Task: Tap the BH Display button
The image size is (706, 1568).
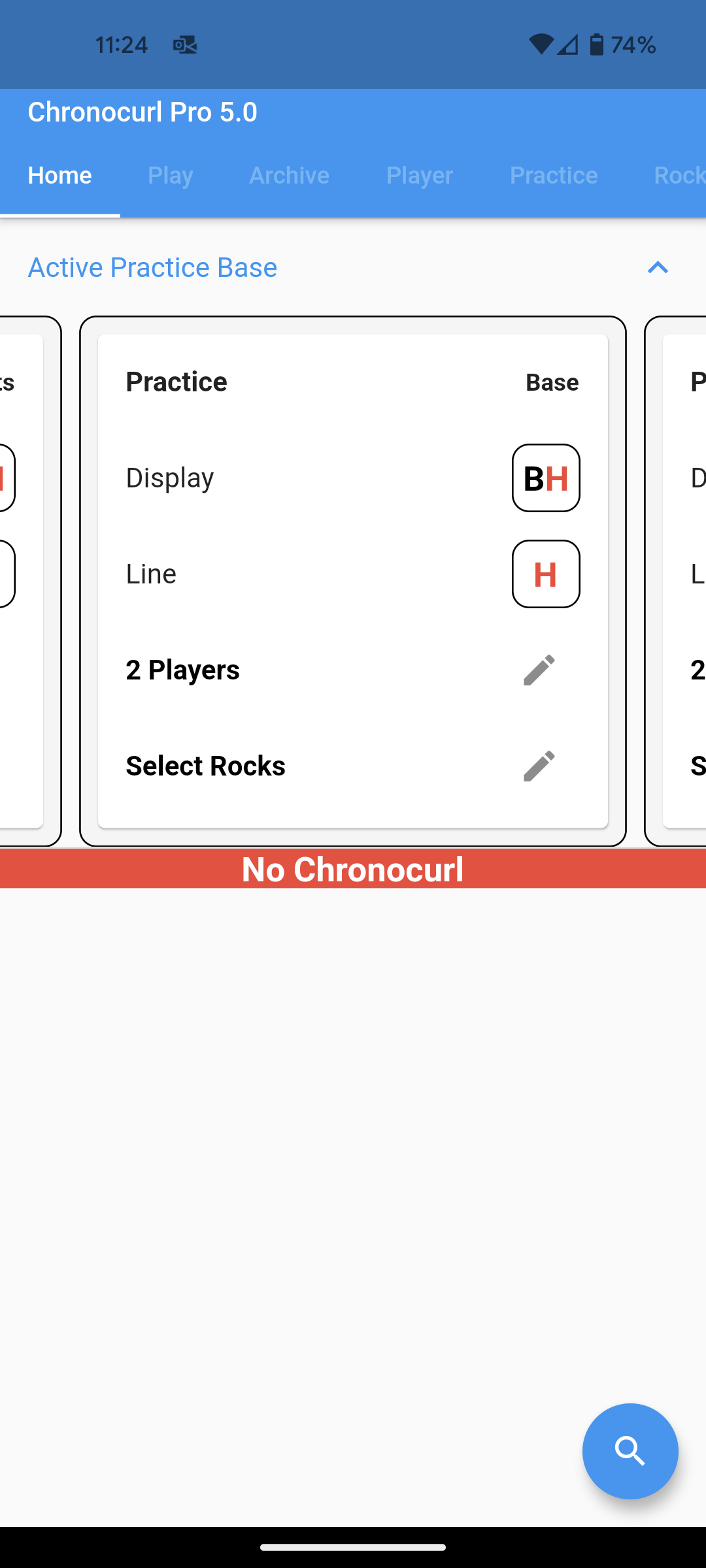Action: click(x=546, y=478)
